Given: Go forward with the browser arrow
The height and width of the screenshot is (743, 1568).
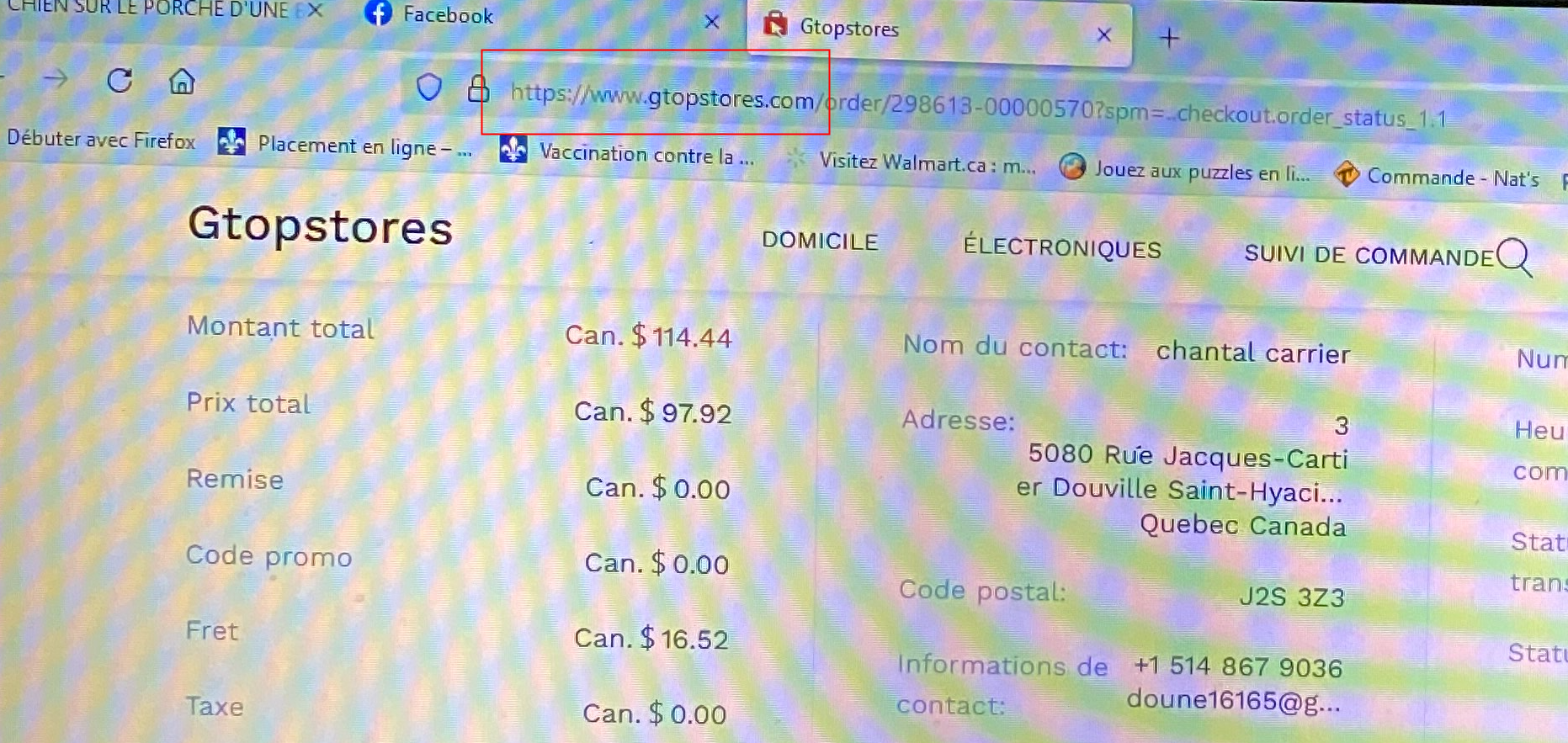Looking at the screenshot, I should click(x=56, y=79).
